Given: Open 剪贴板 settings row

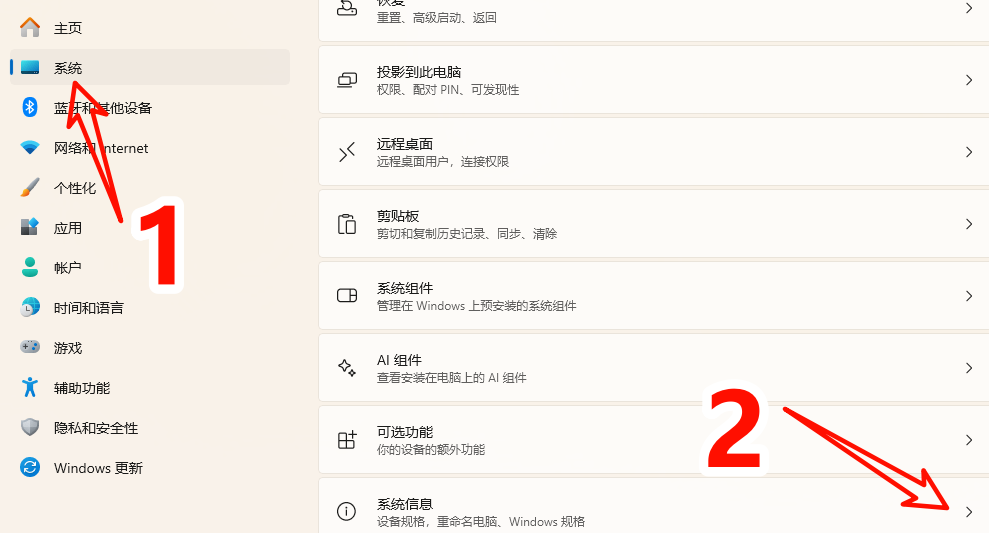Looking at the screenshot, I should (652, 224).
